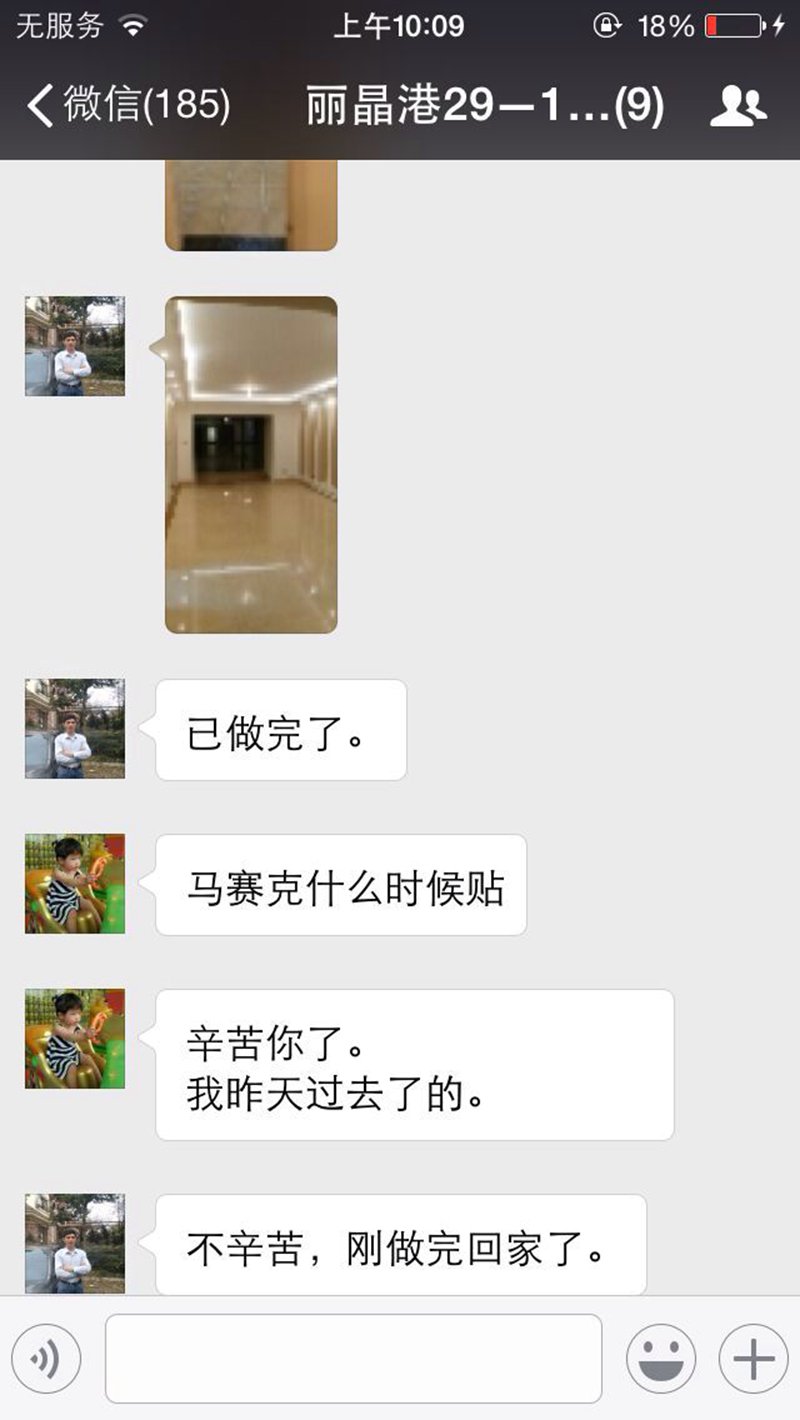Open the plus attachment menu
Screen dimensions: 800x1420
coord(753,1358)
